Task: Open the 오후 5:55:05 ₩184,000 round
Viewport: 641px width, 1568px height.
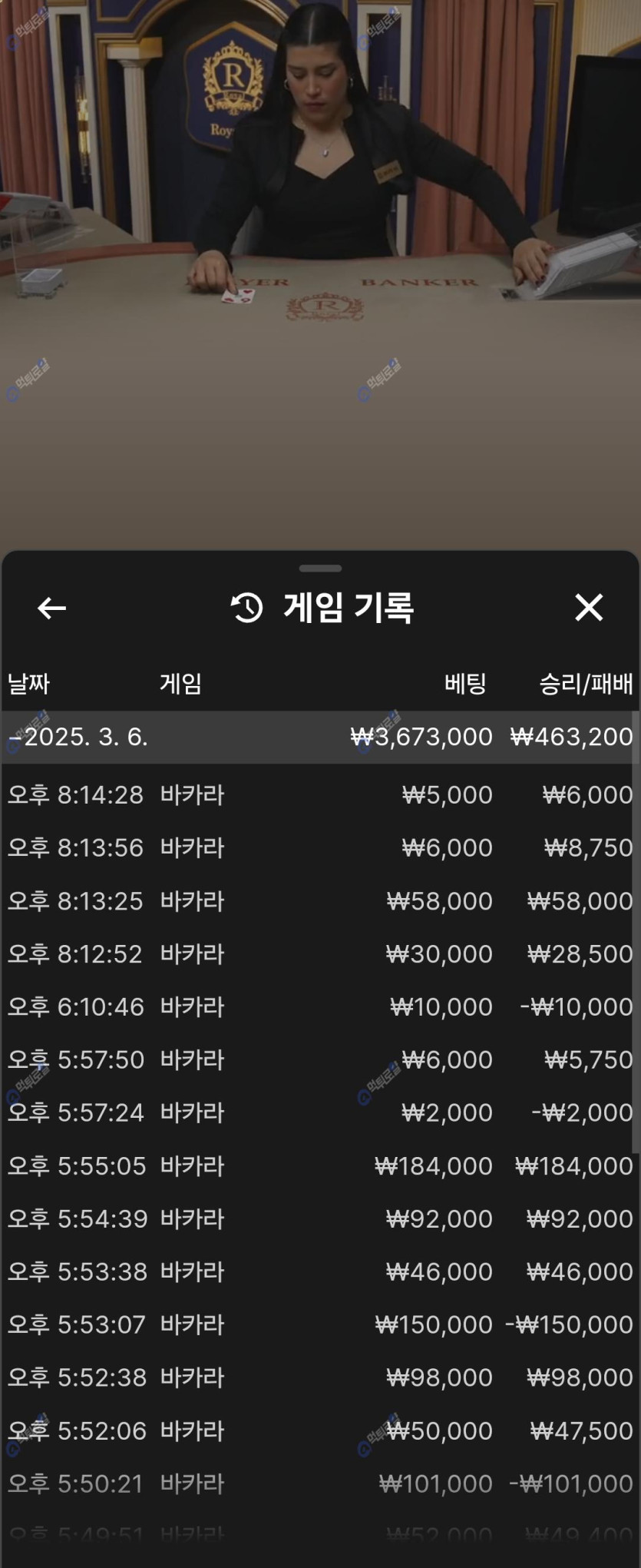Action: [x=319, y=1165]
